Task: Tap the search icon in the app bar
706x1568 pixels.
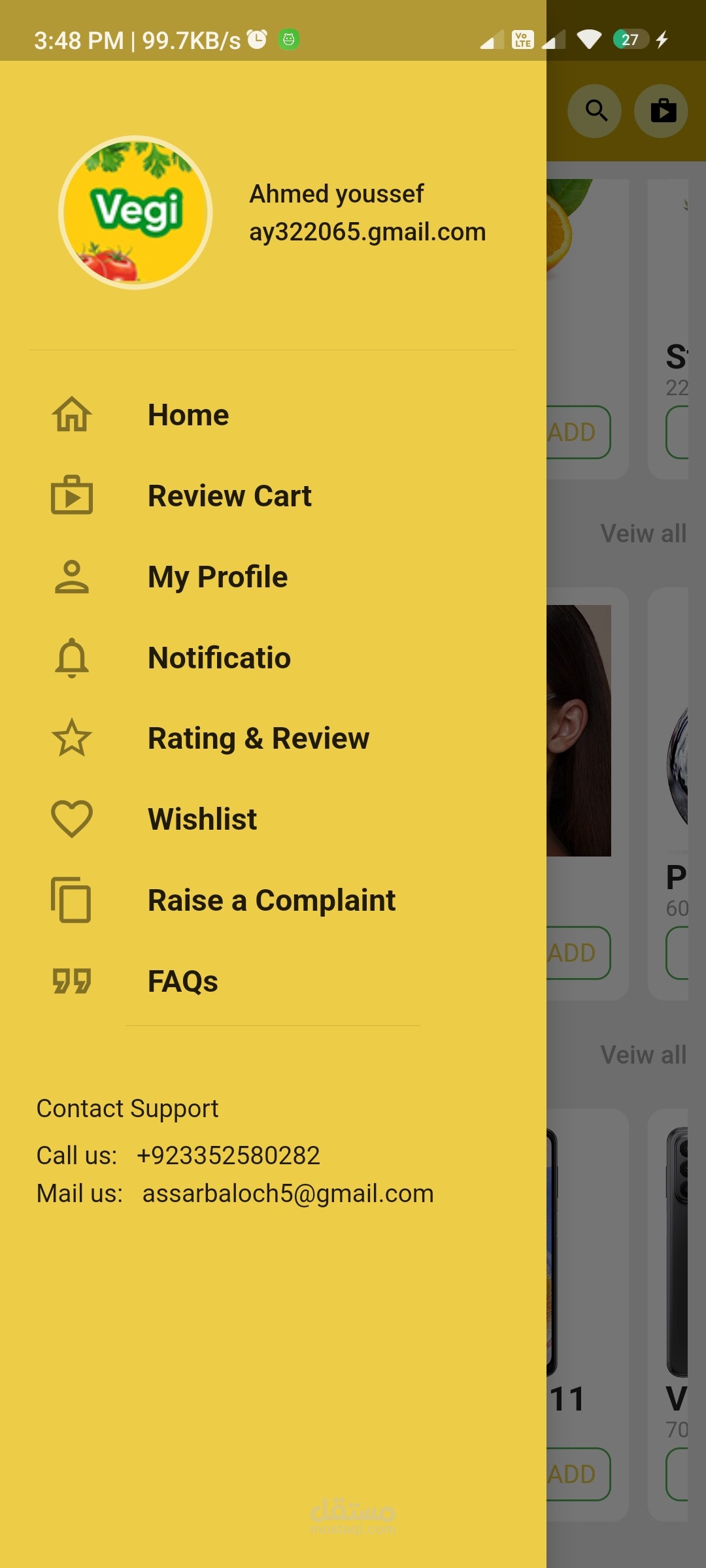Action: [x=595, y=111]
